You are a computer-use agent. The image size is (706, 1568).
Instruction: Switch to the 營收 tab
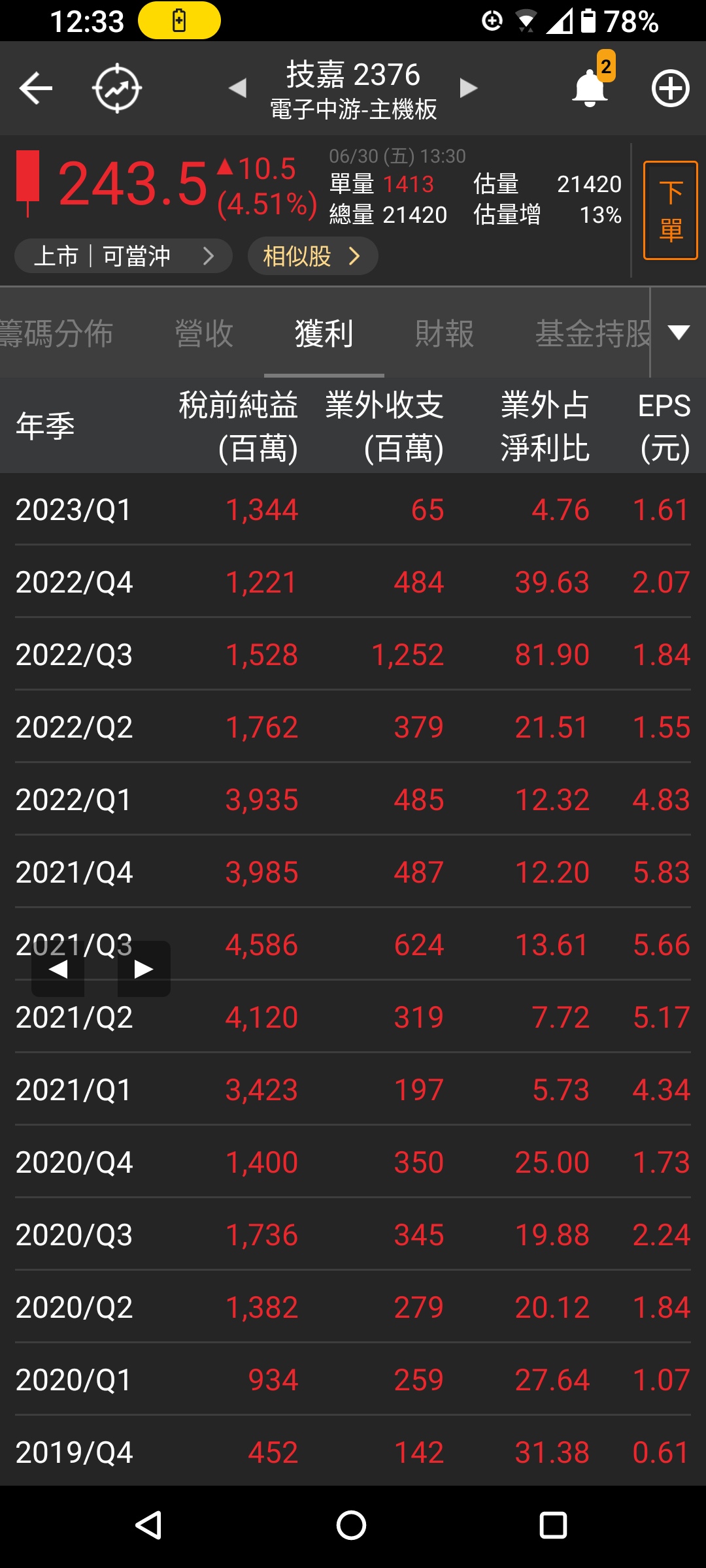[204, 333]
